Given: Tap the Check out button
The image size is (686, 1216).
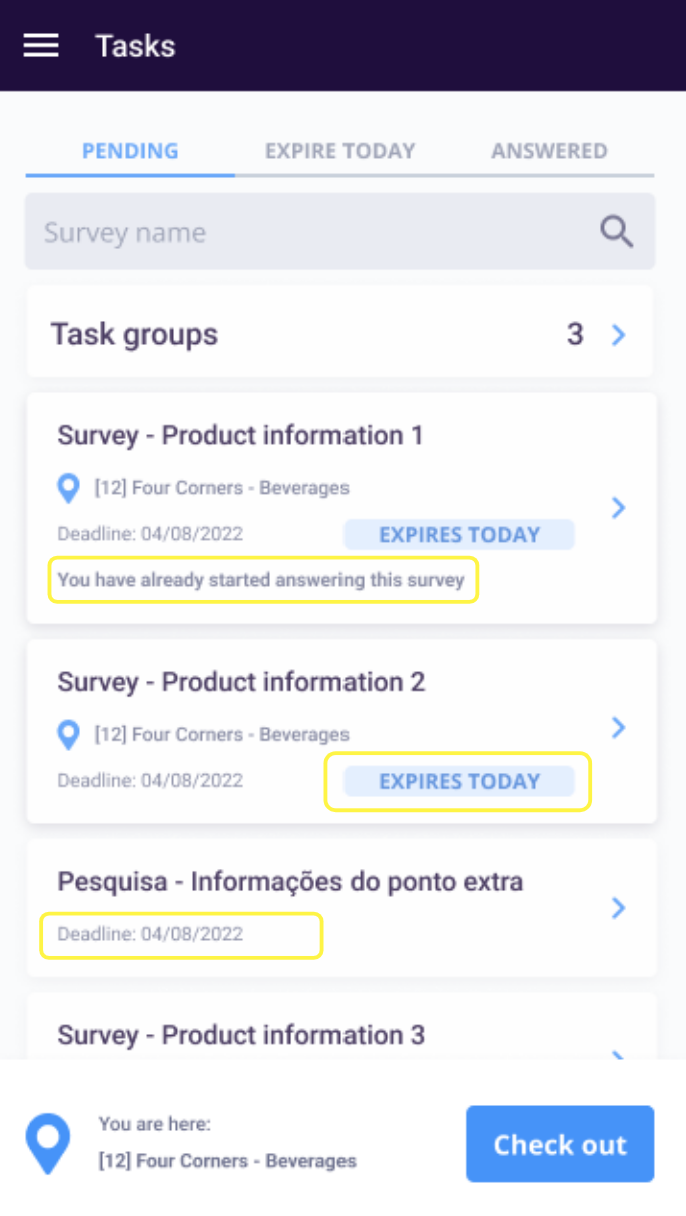Looking at the screenshot, I should (559, 1144).
